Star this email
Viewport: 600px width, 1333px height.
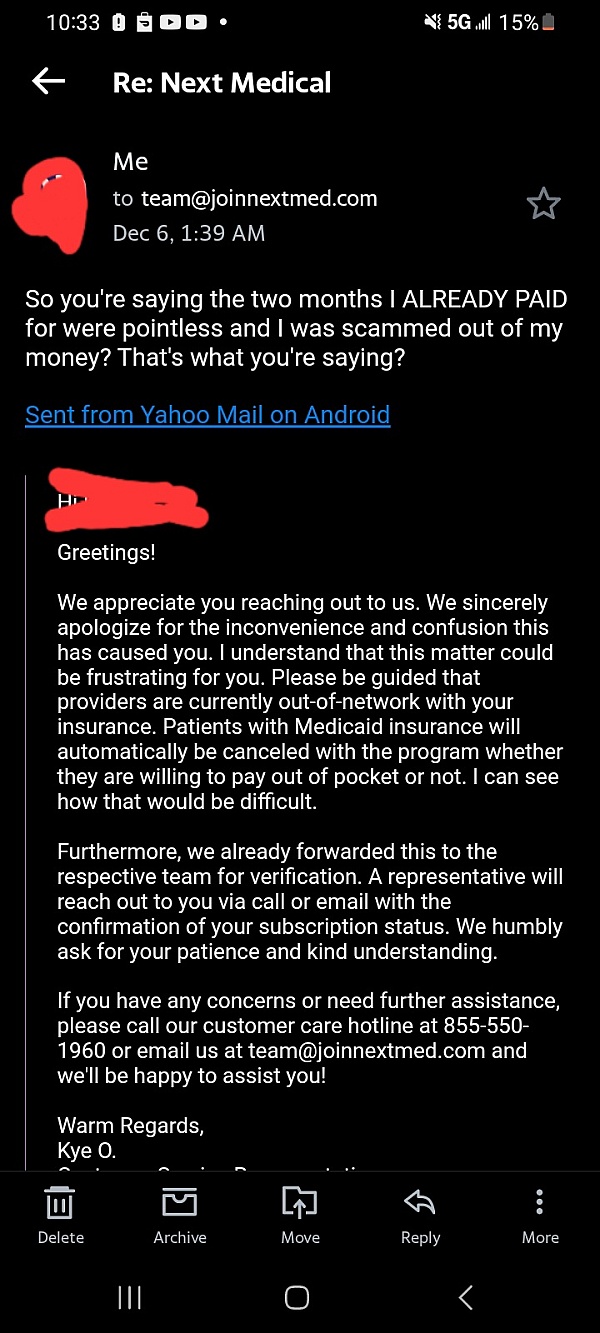pyautogui.click(x=543, y=204)
